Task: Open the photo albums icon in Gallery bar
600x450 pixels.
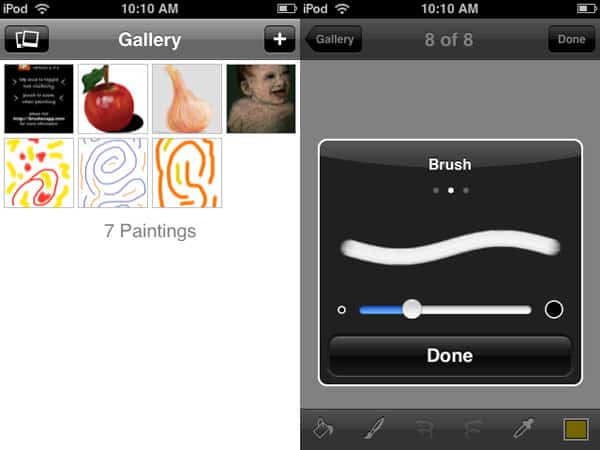Action: point(26,40)
